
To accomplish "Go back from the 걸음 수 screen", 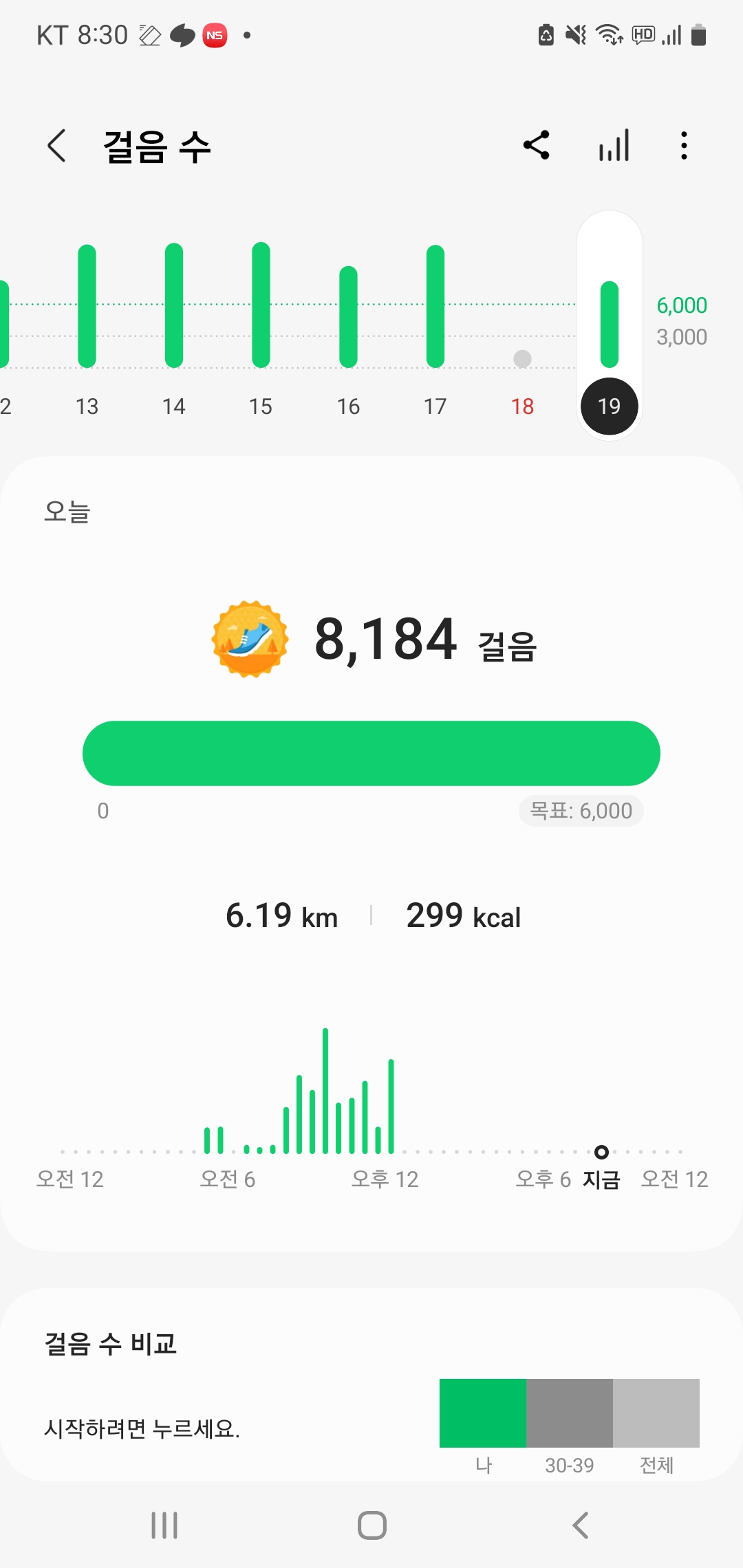I will (x=57, y=146).
